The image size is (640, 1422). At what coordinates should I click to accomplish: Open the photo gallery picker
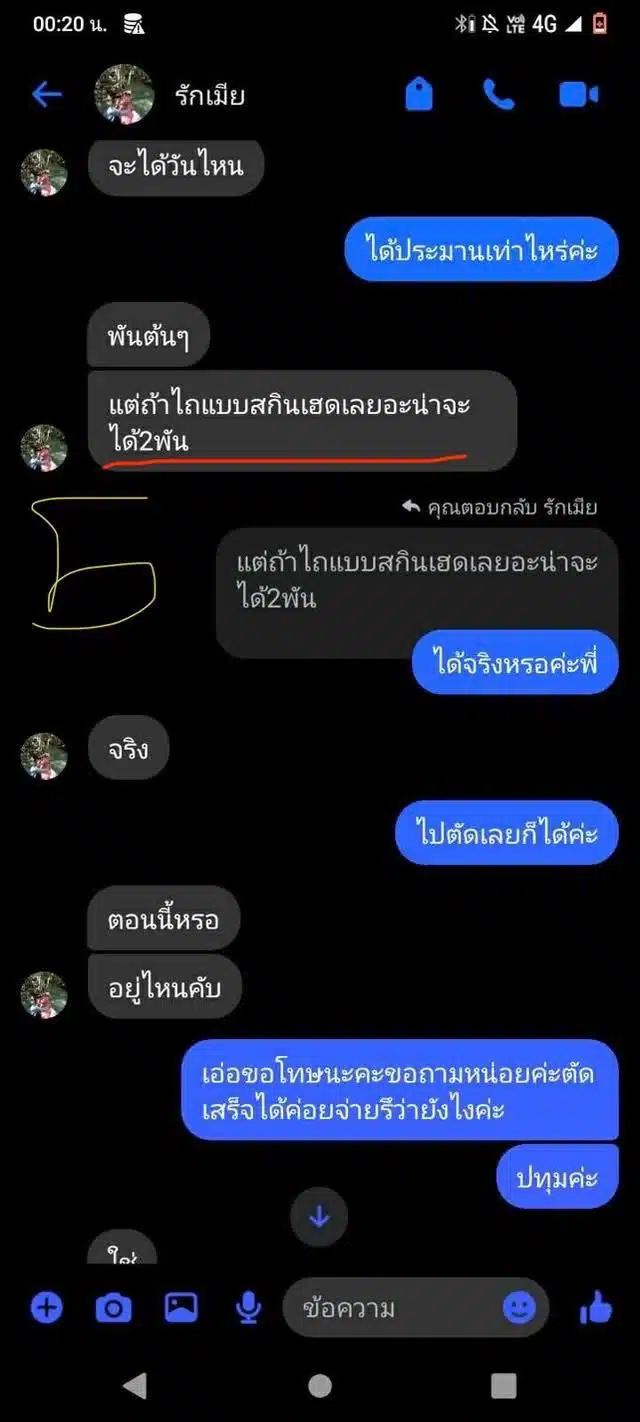181,1307
